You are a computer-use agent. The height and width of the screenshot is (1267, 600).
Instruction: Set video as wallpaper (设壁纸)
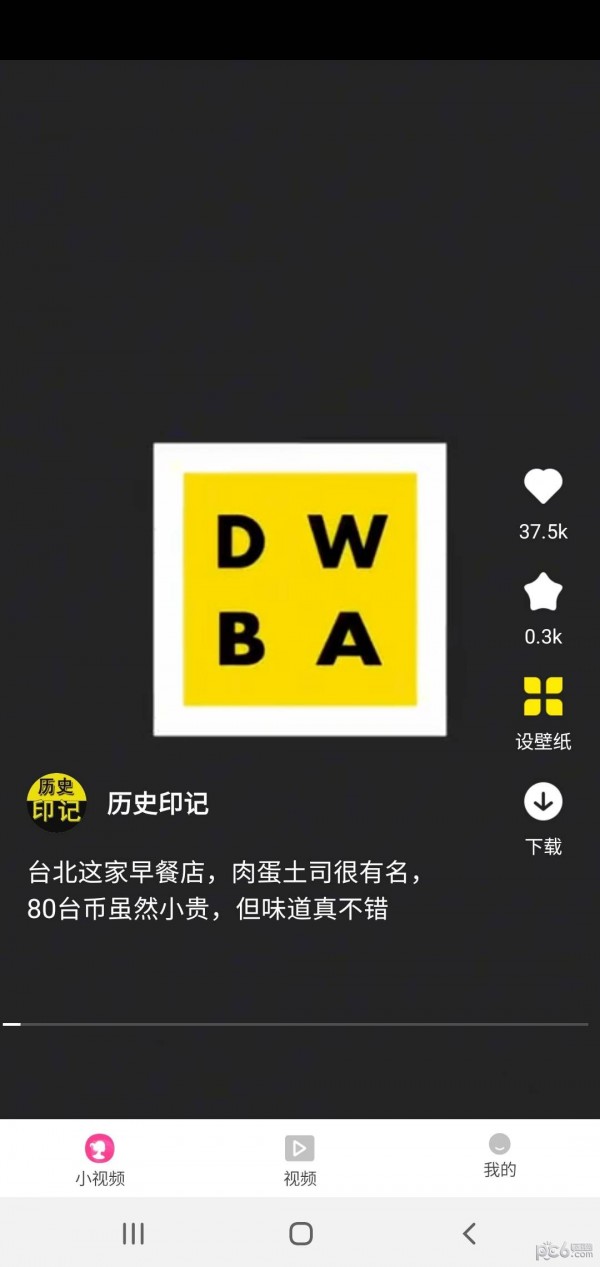(x=543, y=697)
